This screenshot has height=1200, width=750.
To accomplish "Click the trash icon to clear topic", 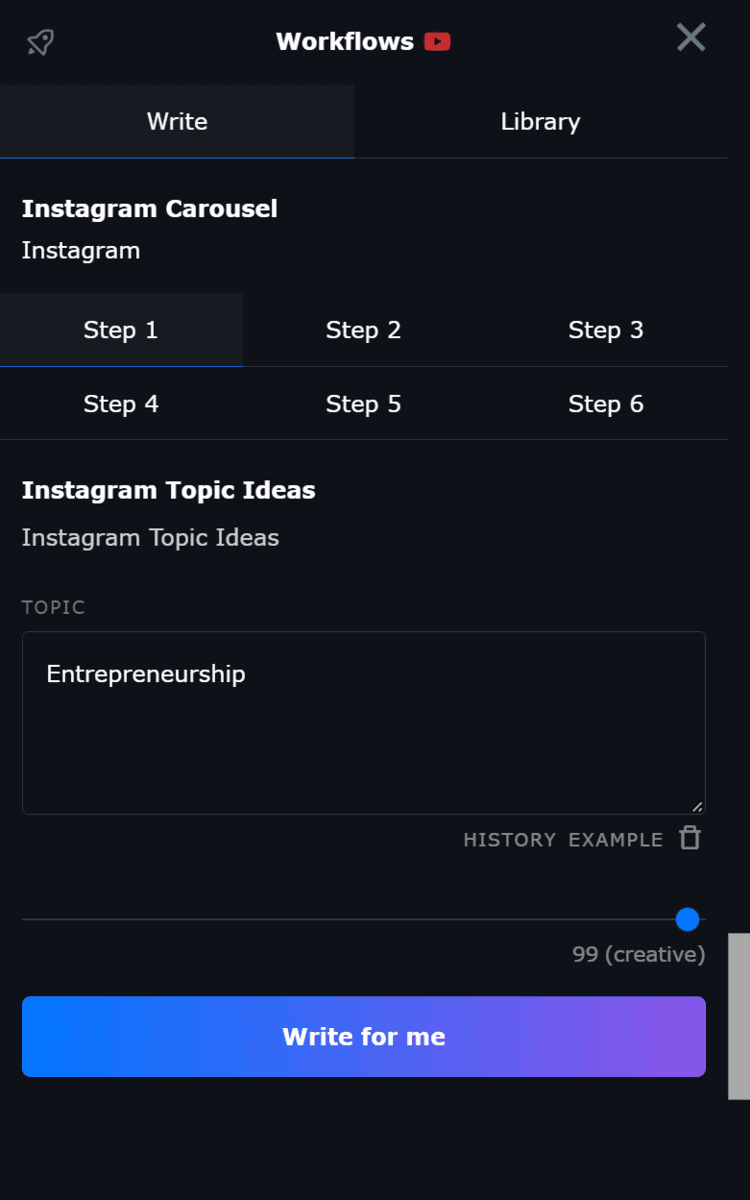I will pyautogui.click(x=690, y=838).
